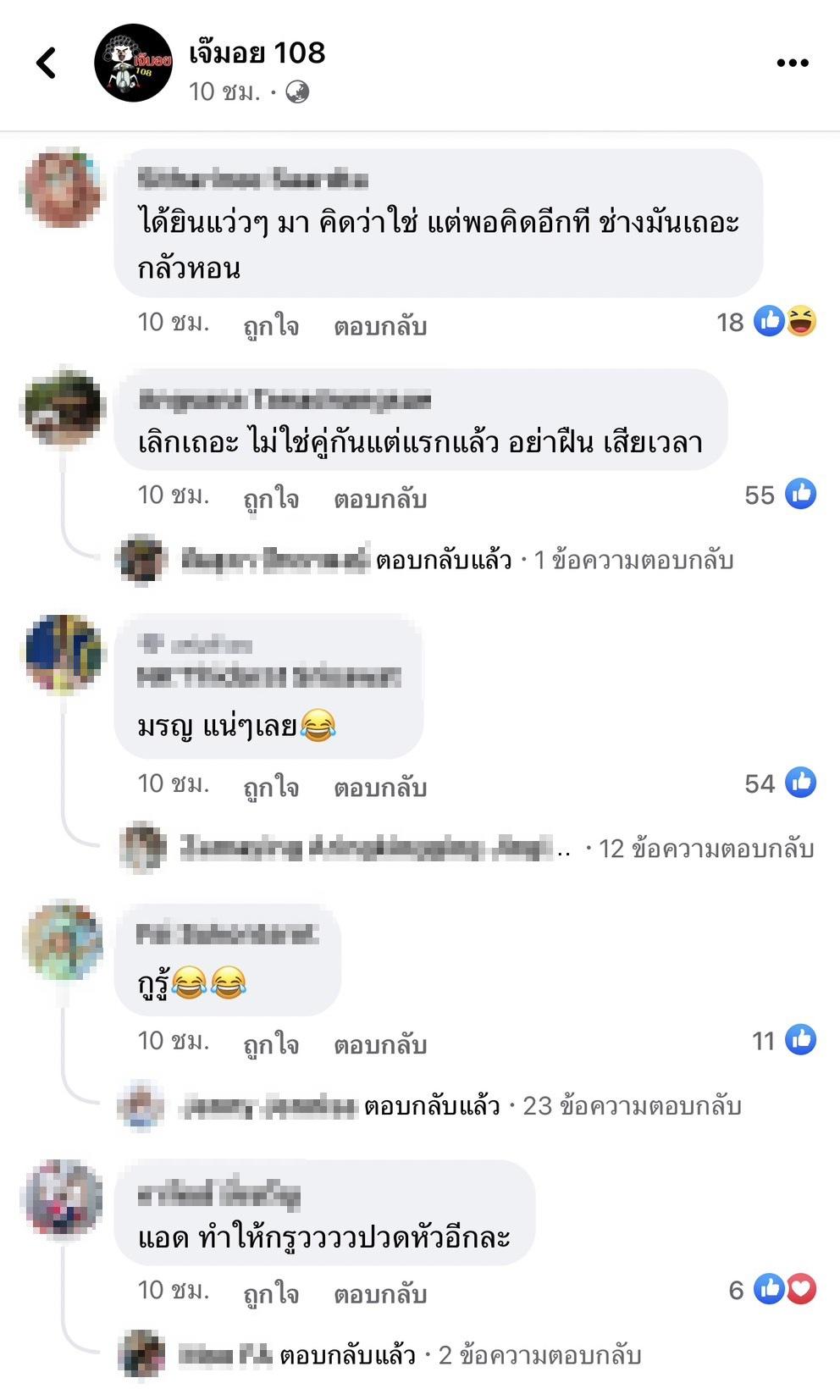Screen dimensions: 840x1400
Task: Like the comment แอด ทำให้กรูวววปวดหัวอีกละ
Action: [271, 1293]
